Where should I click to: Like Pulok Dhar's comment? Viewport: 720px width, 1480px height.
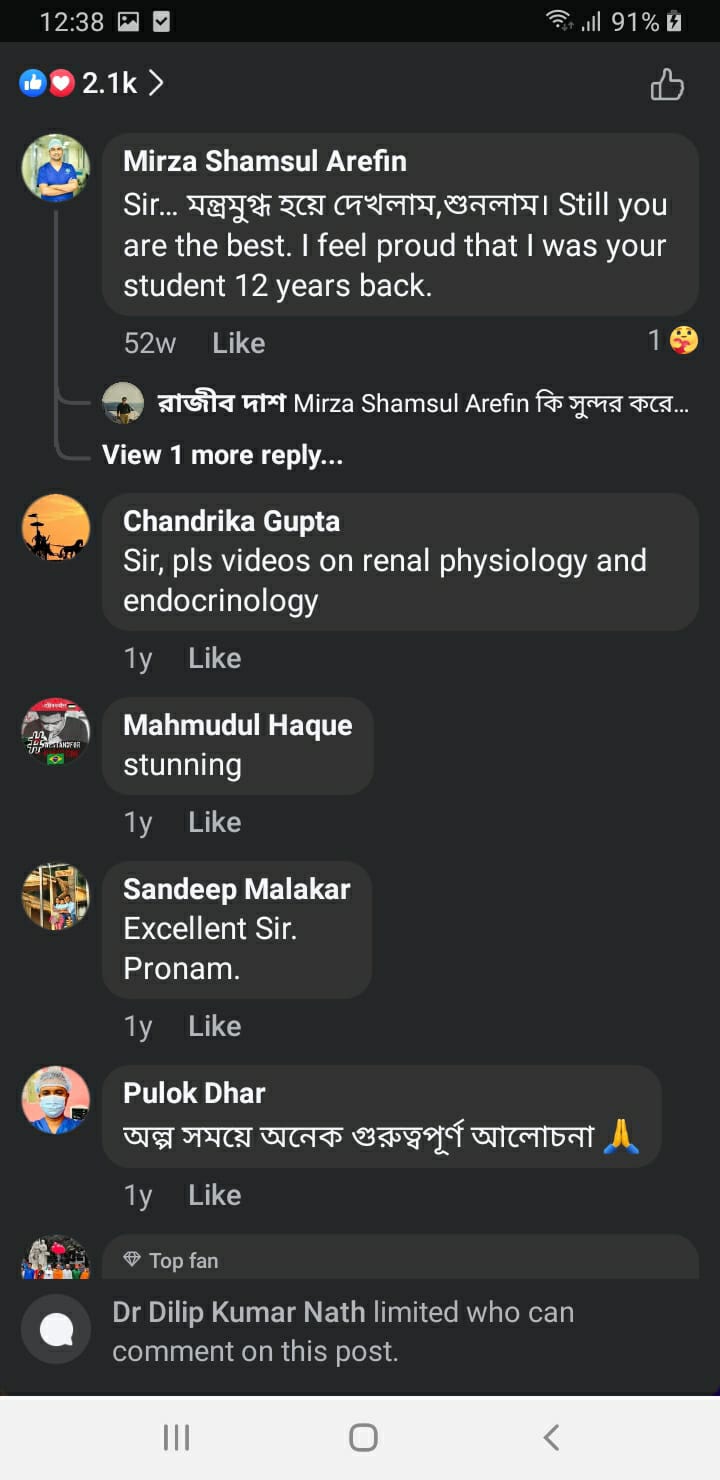pos(214,1195)
